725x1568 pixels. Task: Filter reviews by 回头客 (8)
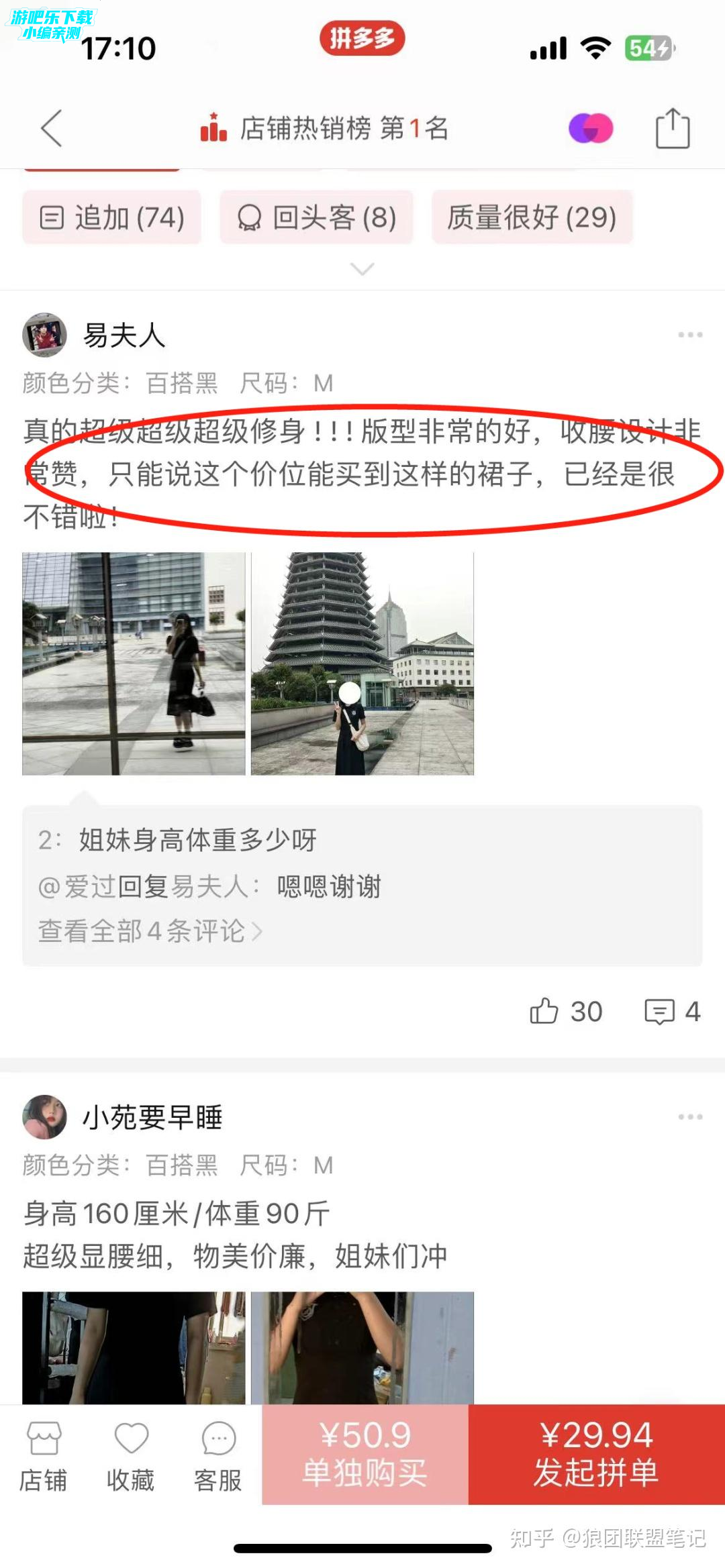coord(316,217)
